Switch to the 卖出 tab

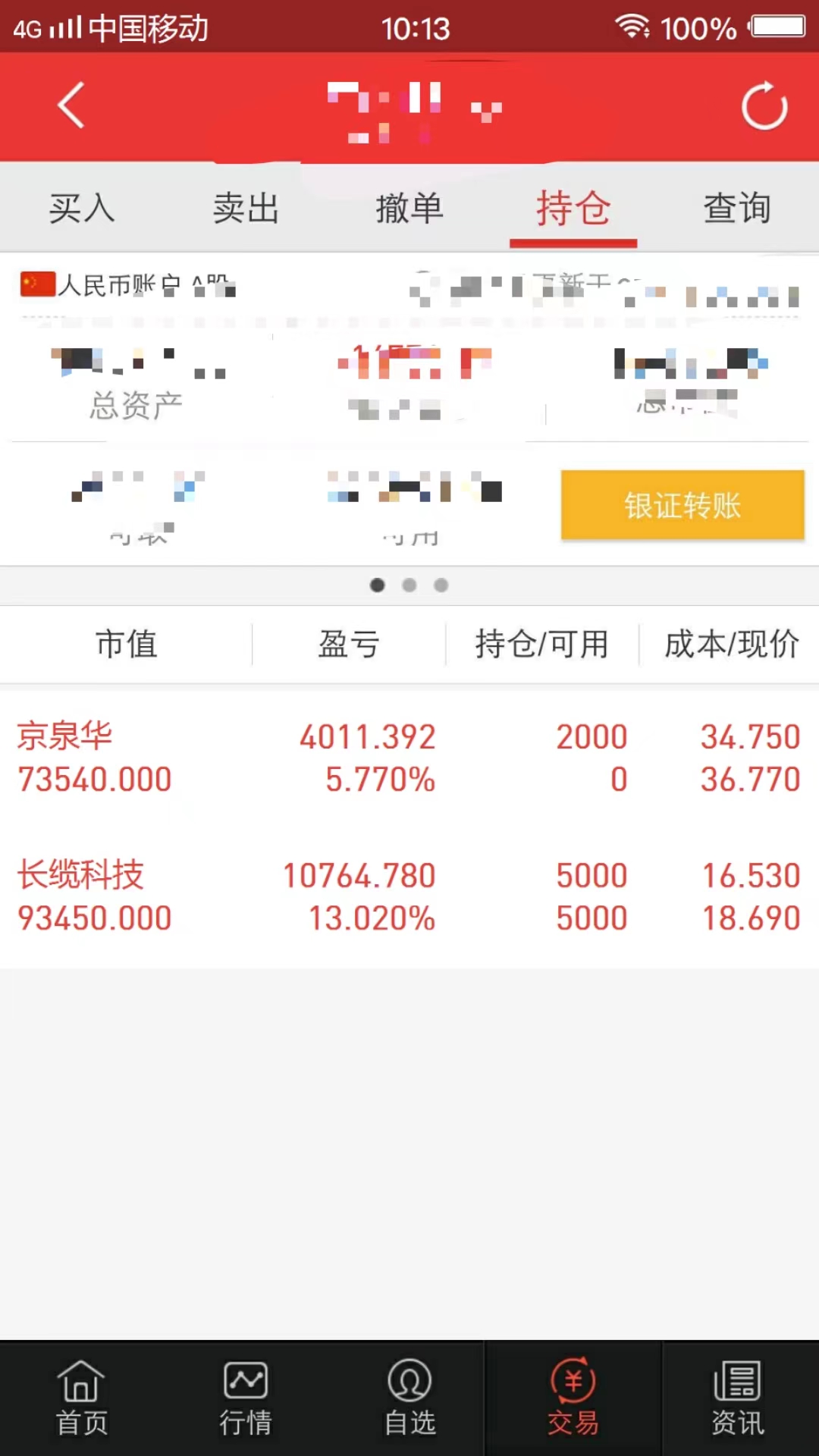[246, 209]
